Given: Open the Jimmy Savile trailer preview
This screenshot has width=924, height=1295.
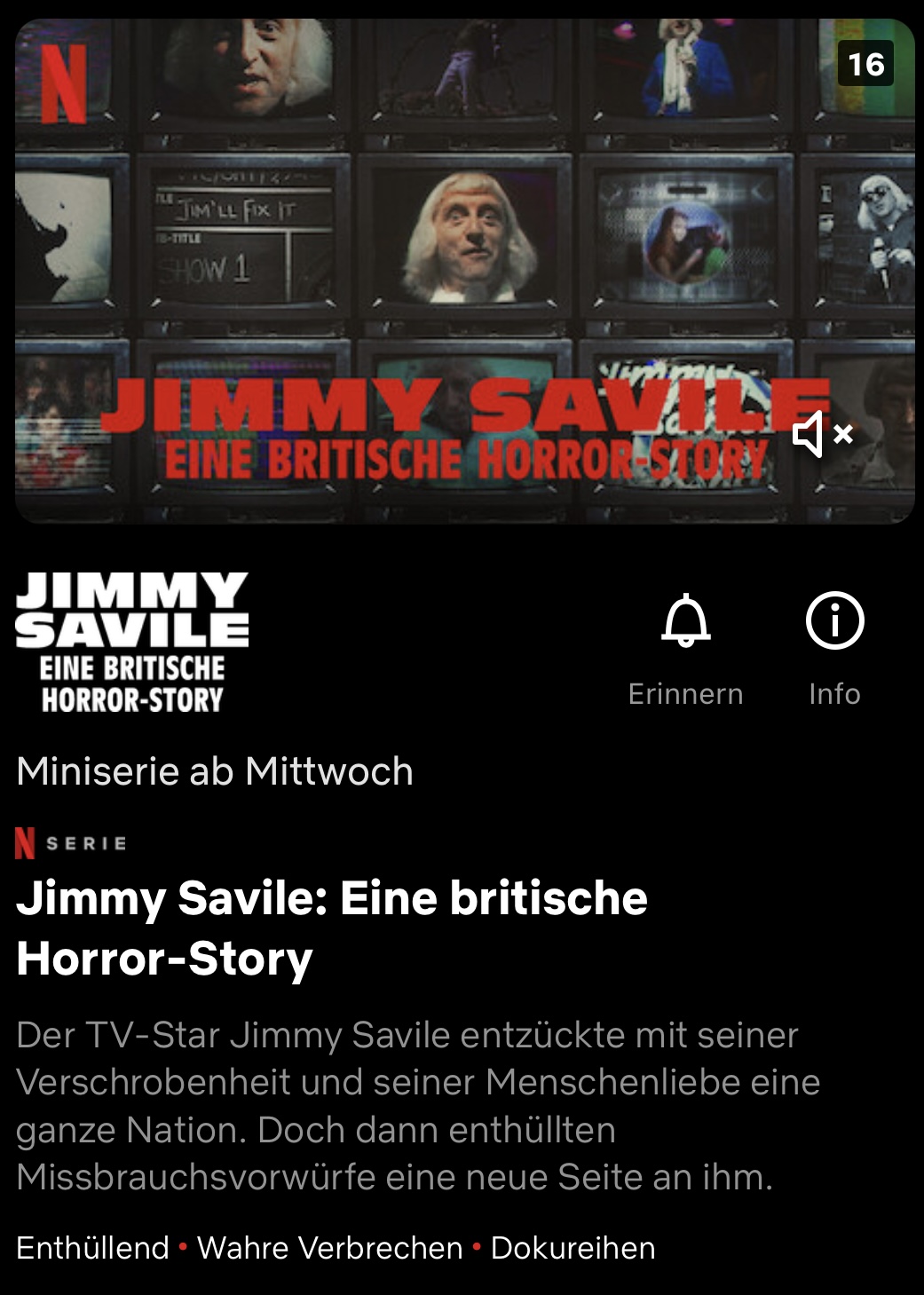Looking at the screenshot, I should pos(464,271).
